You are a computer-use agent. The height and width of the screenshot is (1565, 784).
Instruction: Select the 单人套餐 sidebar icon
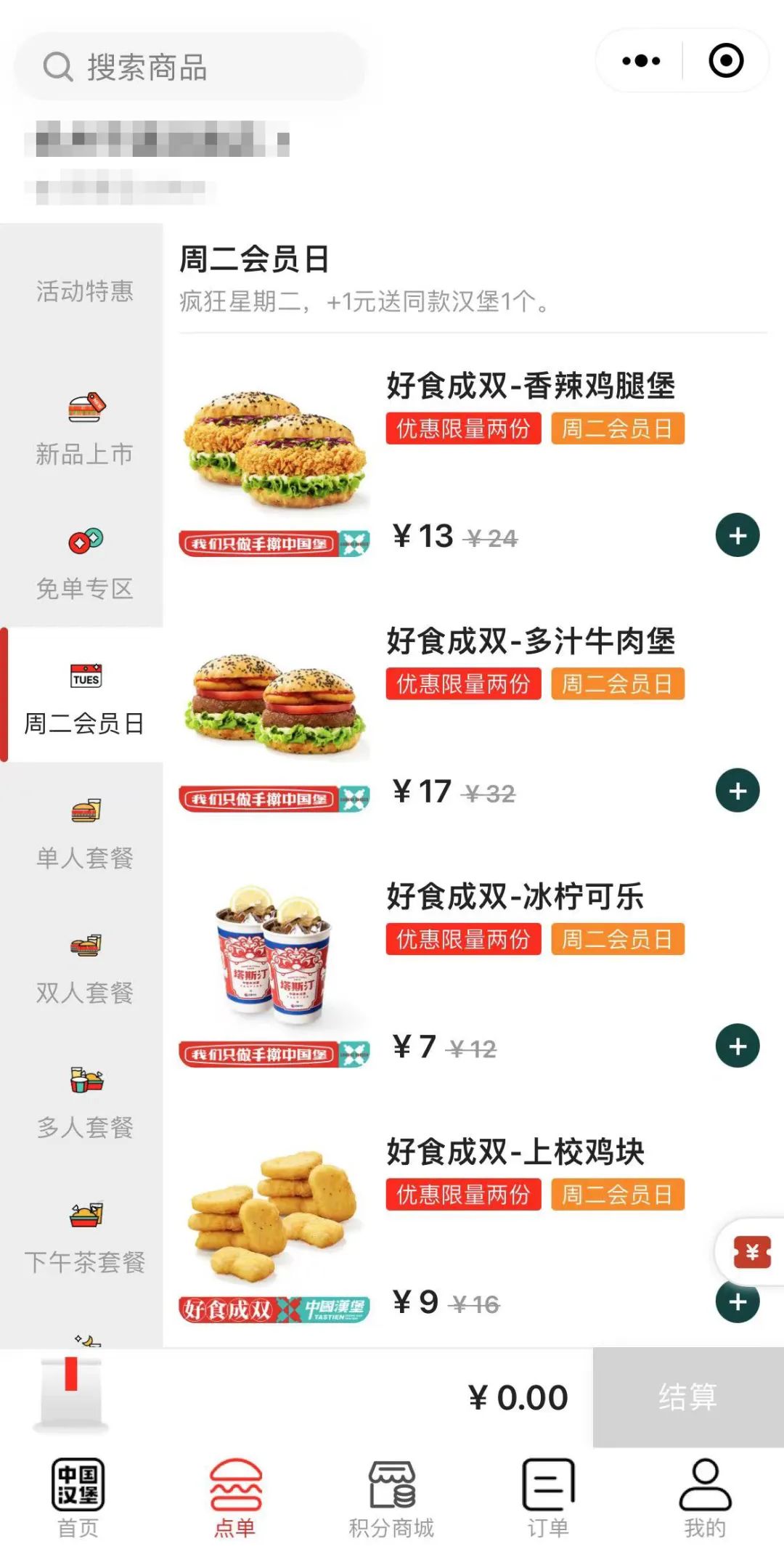coord(85,810)
